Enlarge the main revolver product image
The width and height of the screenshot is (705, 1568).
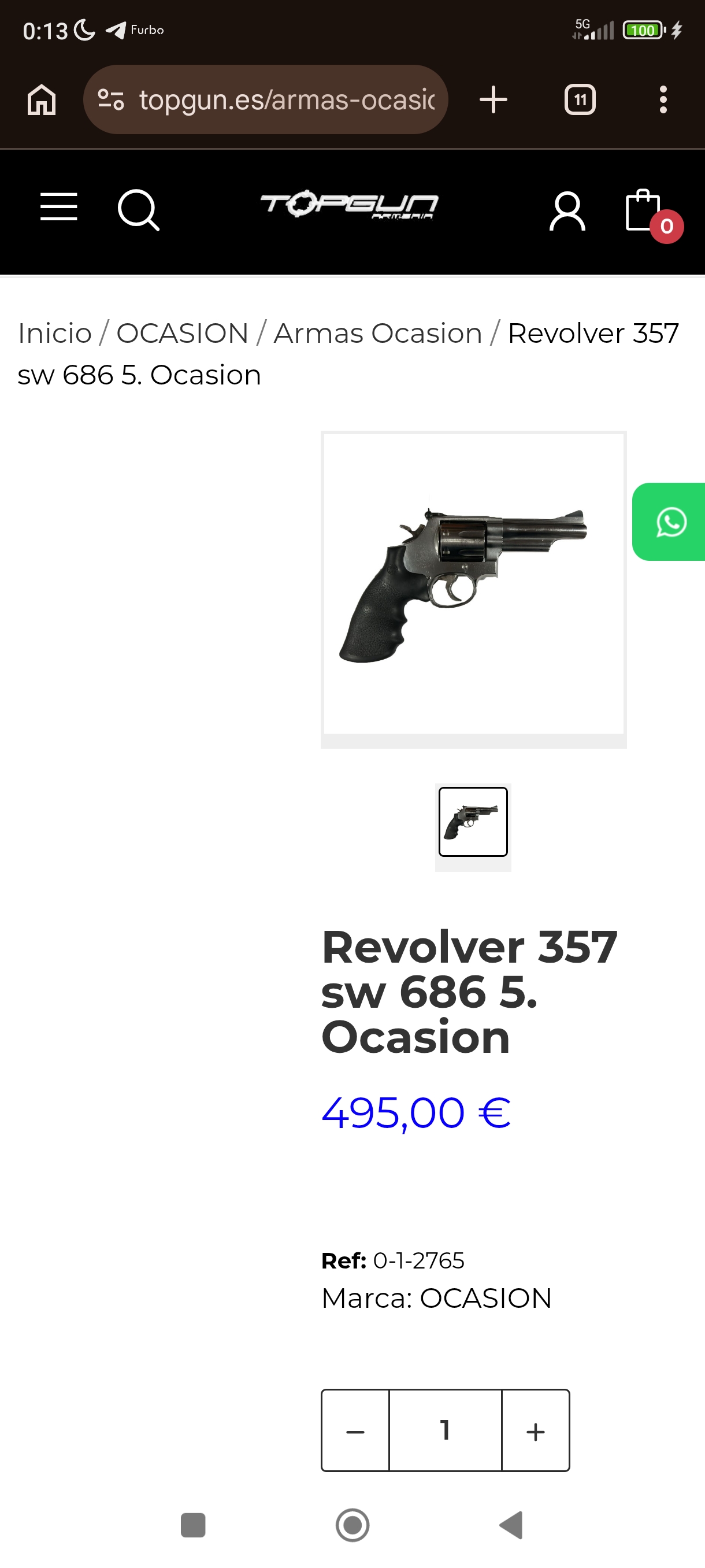click(473, 583)
